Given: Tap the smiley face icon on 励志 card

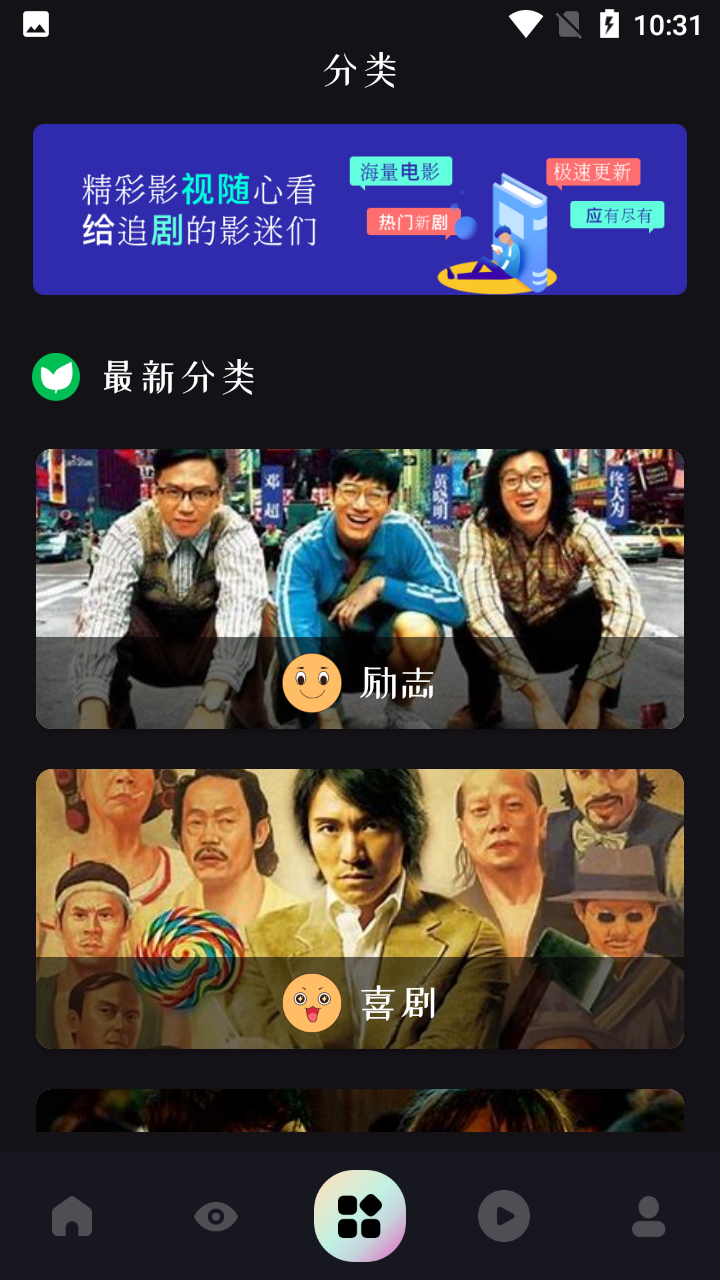Looking at the screenshot, I should [x=313, y=682].
